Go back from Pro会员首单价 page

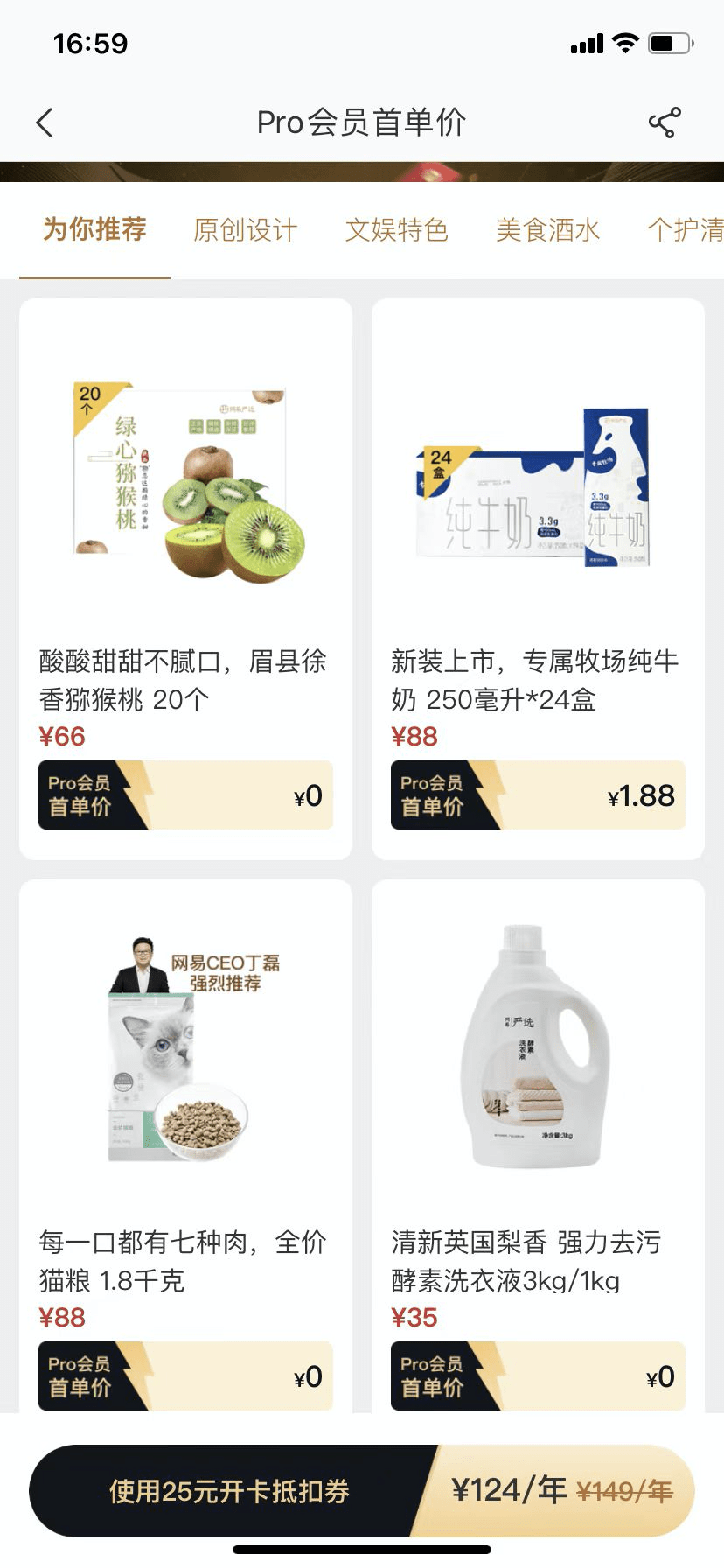tap(45, 122)
